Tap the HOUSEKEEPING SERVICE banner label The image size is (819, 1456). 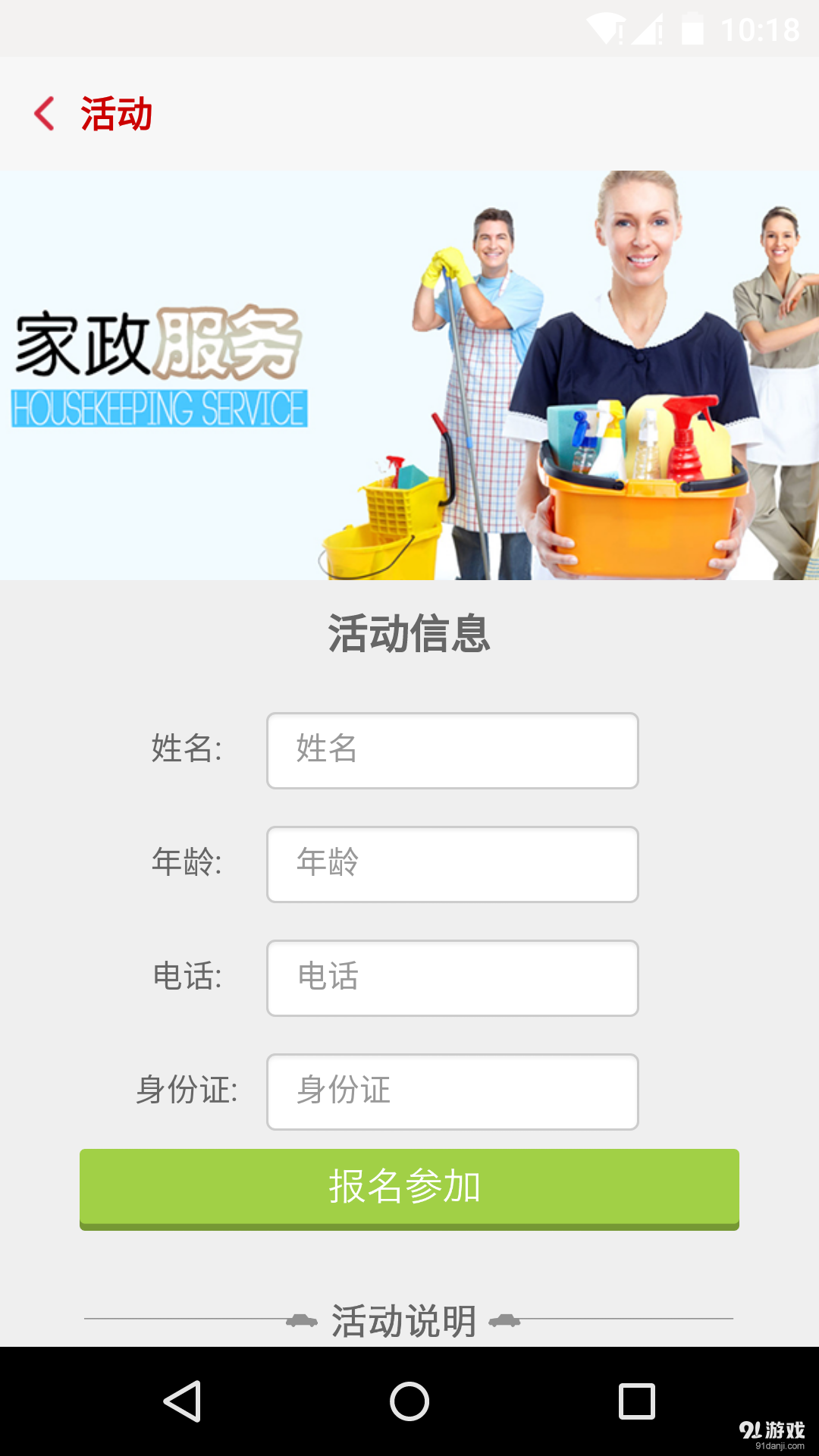click(159, 406)
